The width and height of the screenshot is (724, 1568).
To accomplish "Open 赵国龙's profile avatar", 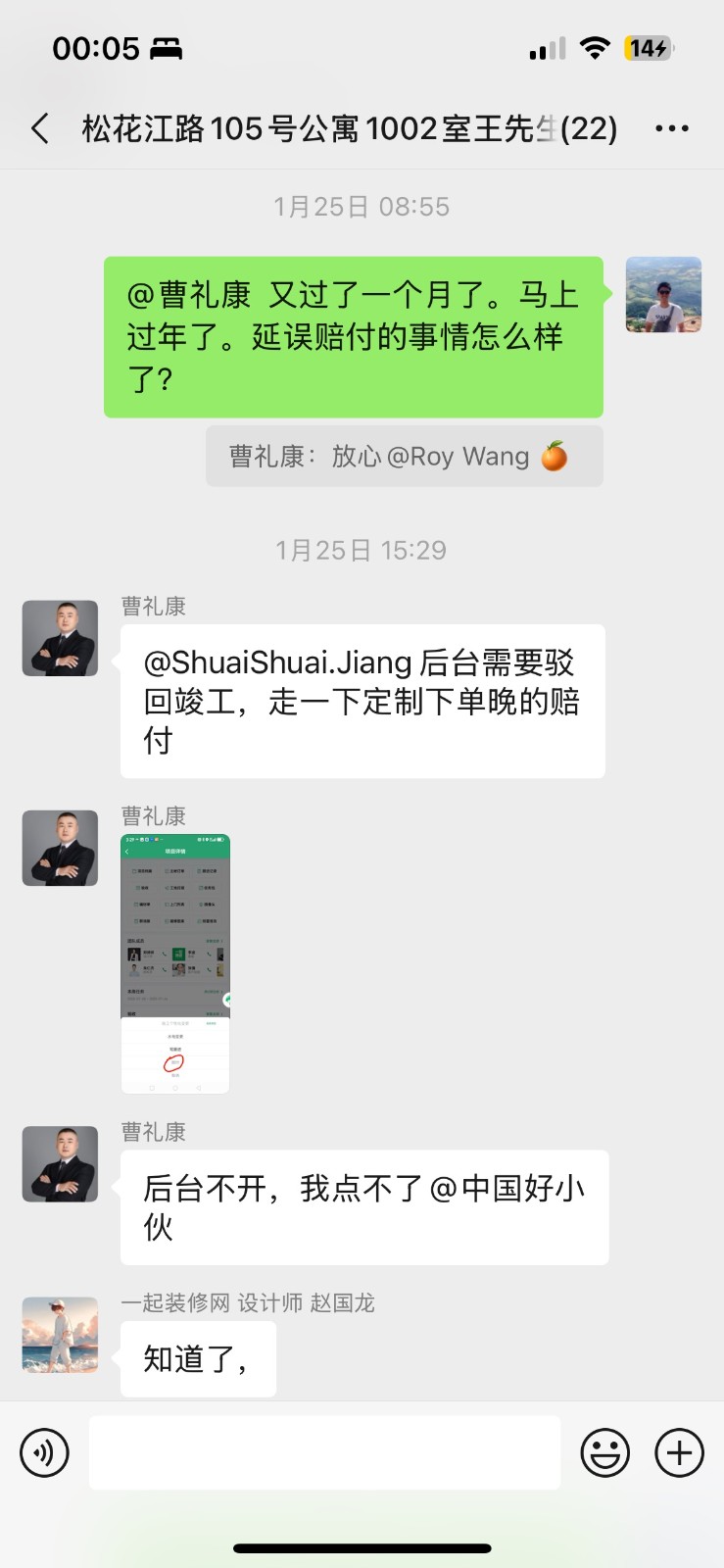I will pyautogui.click(x=60, y=1335).
